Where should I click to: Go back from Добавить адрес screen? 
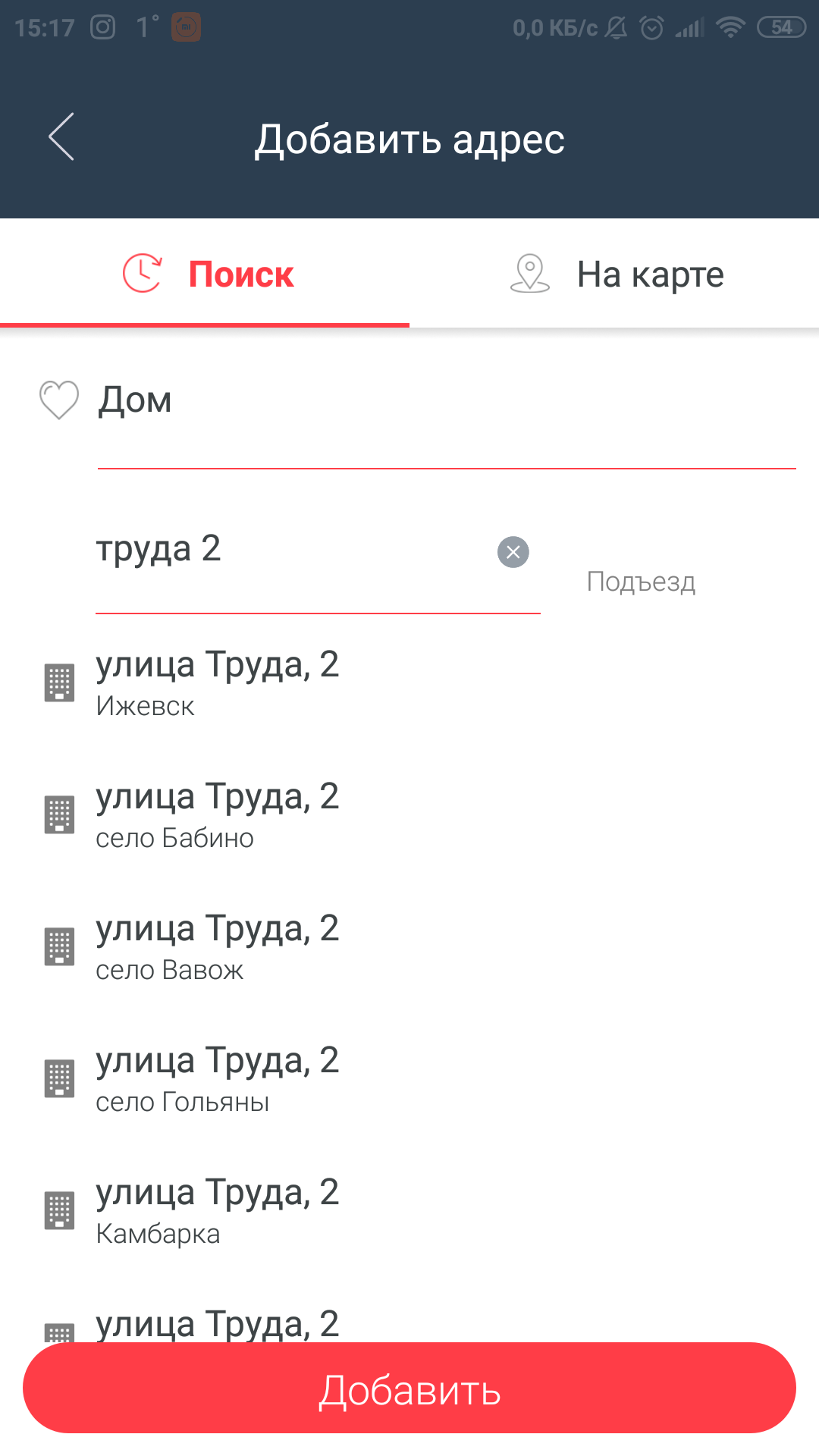(x=61, y=137)
